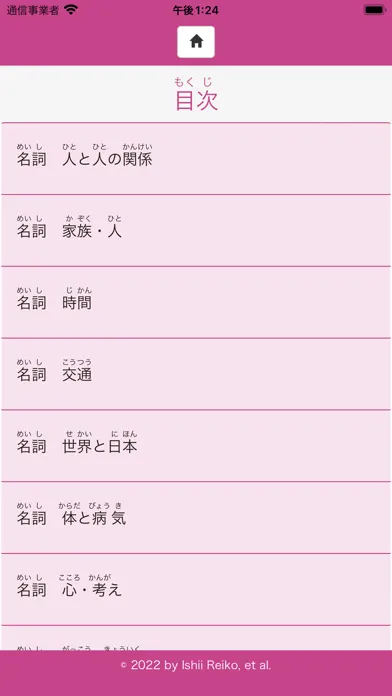Open 名詞 交通 section
Viewport: 392px width, 696px height.
[x=196, y=374]
